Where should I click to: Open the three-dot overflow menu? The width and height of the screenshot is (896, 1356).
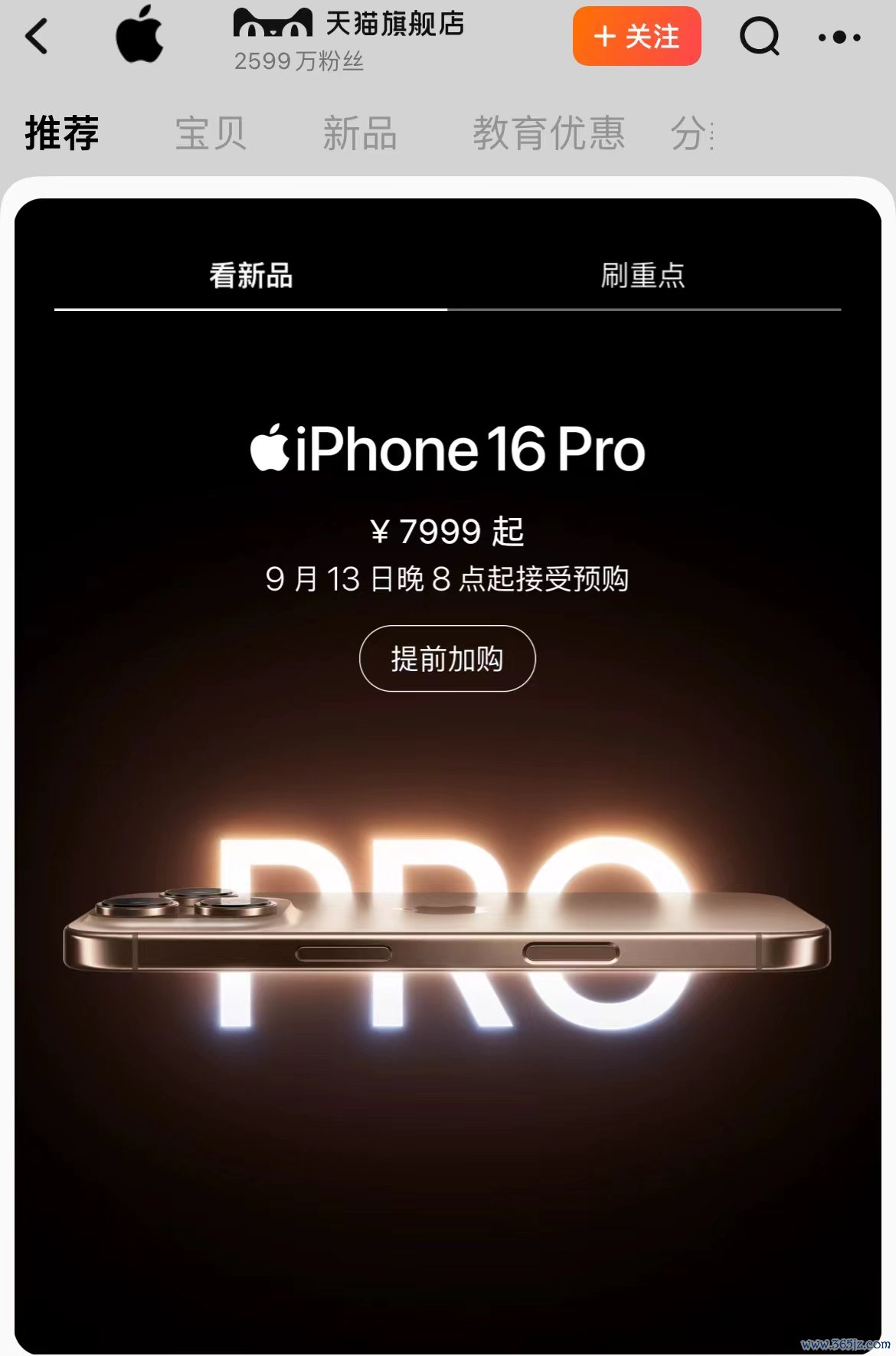click(x=839, y=37)
